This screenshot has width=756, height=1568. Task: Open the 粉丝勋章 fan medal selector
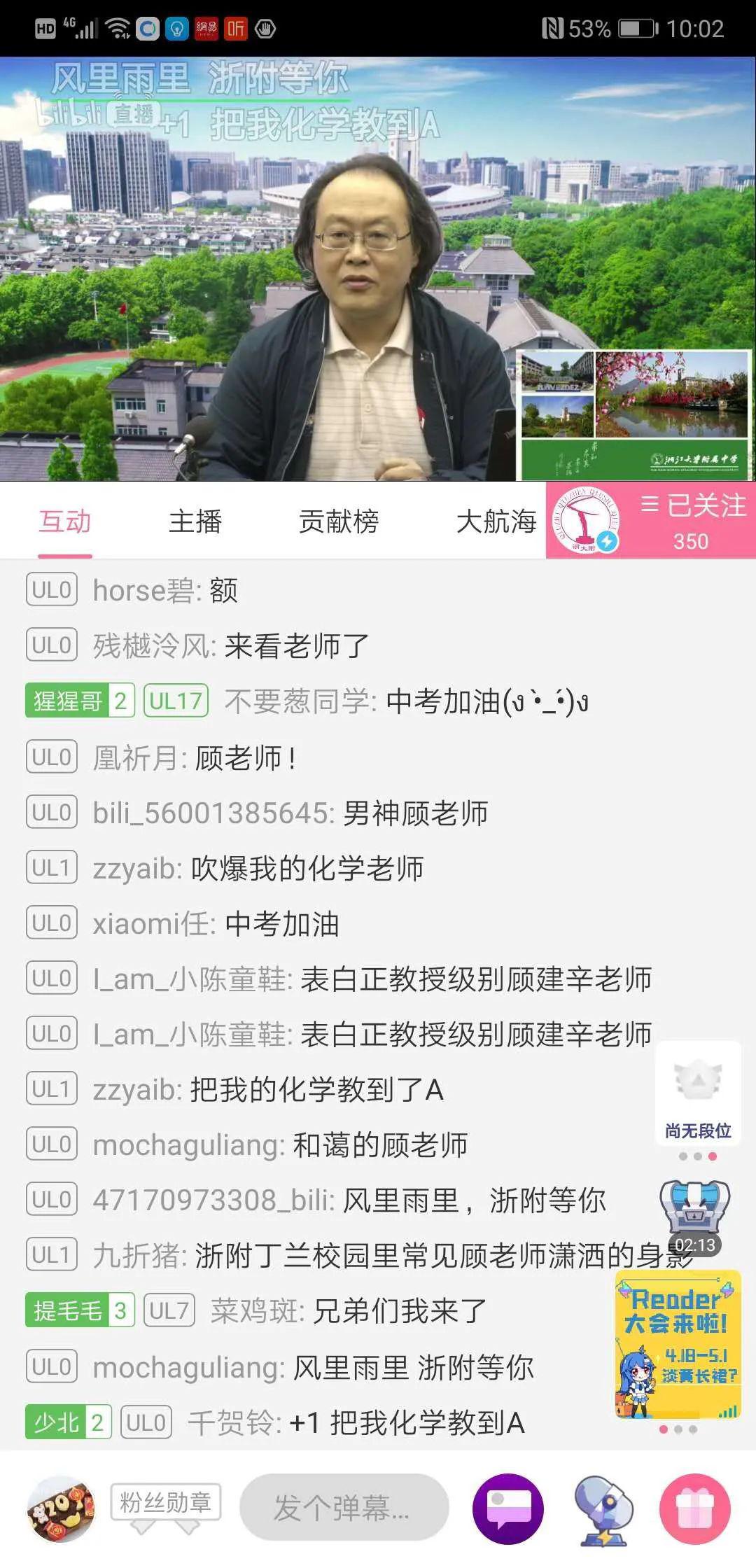[165, 1502]
